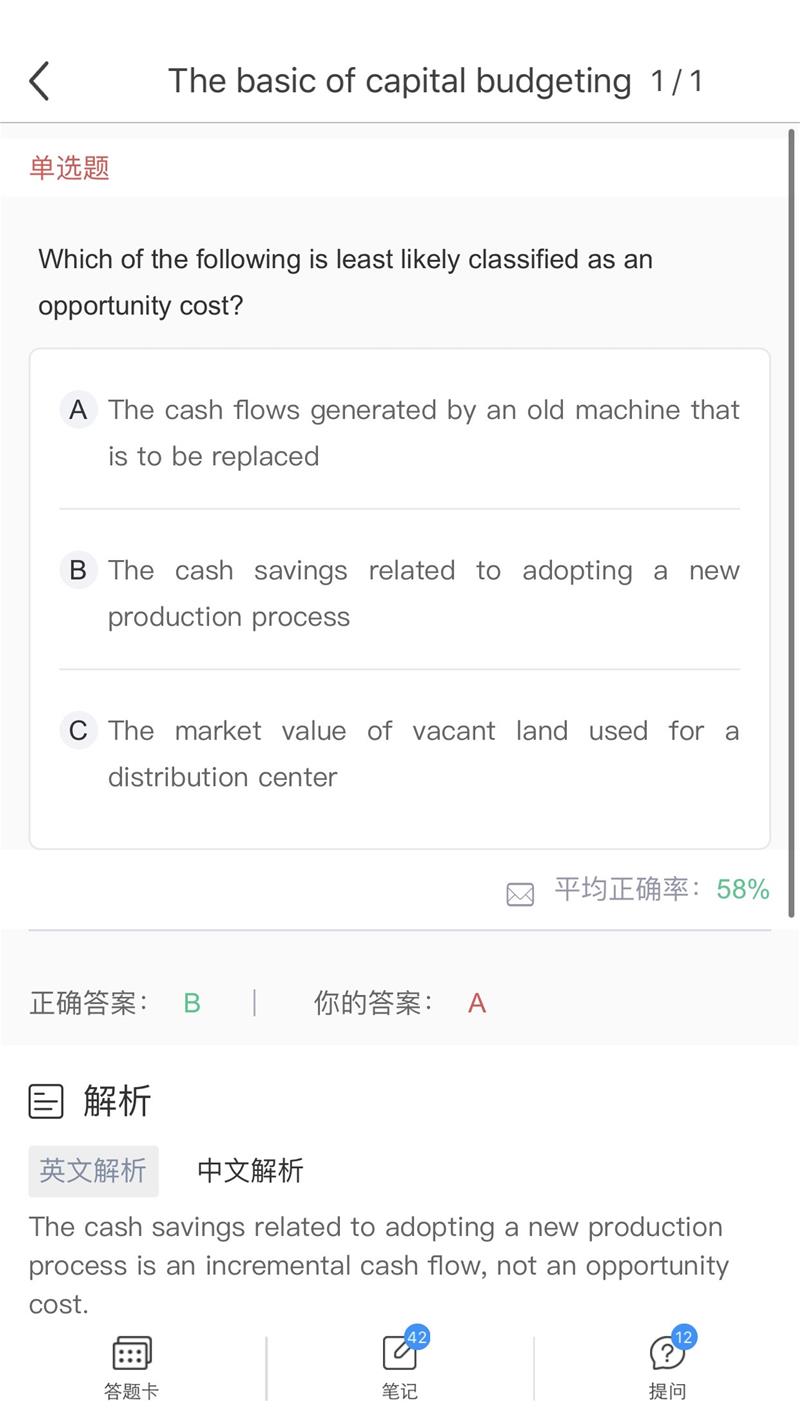
Task: Select answer option A about old machine
Action: [x=400, y=432]
